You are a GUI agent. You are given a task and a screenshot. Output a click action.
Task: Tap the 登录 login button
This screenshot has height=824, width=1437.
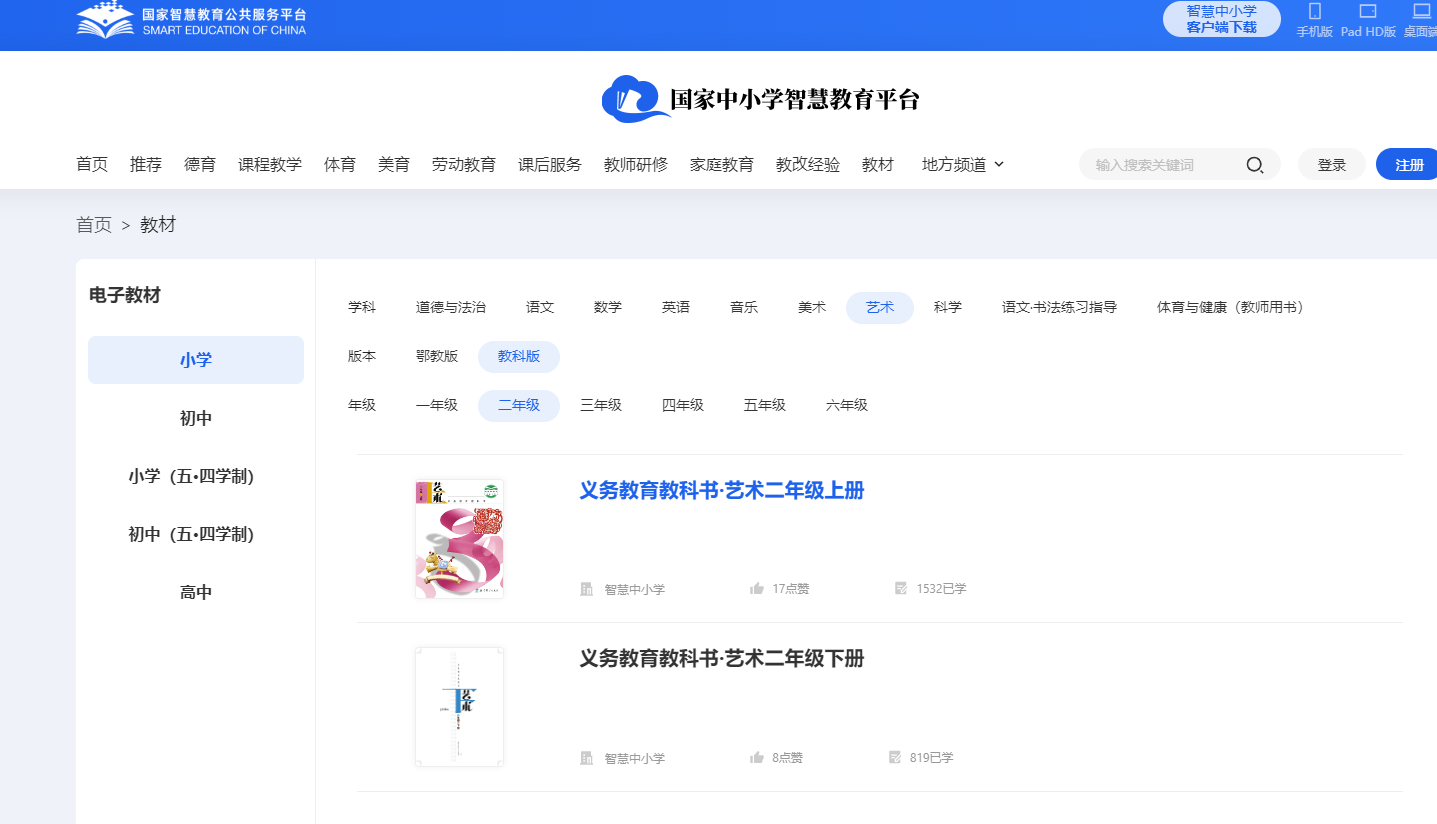click(1331, 165)
